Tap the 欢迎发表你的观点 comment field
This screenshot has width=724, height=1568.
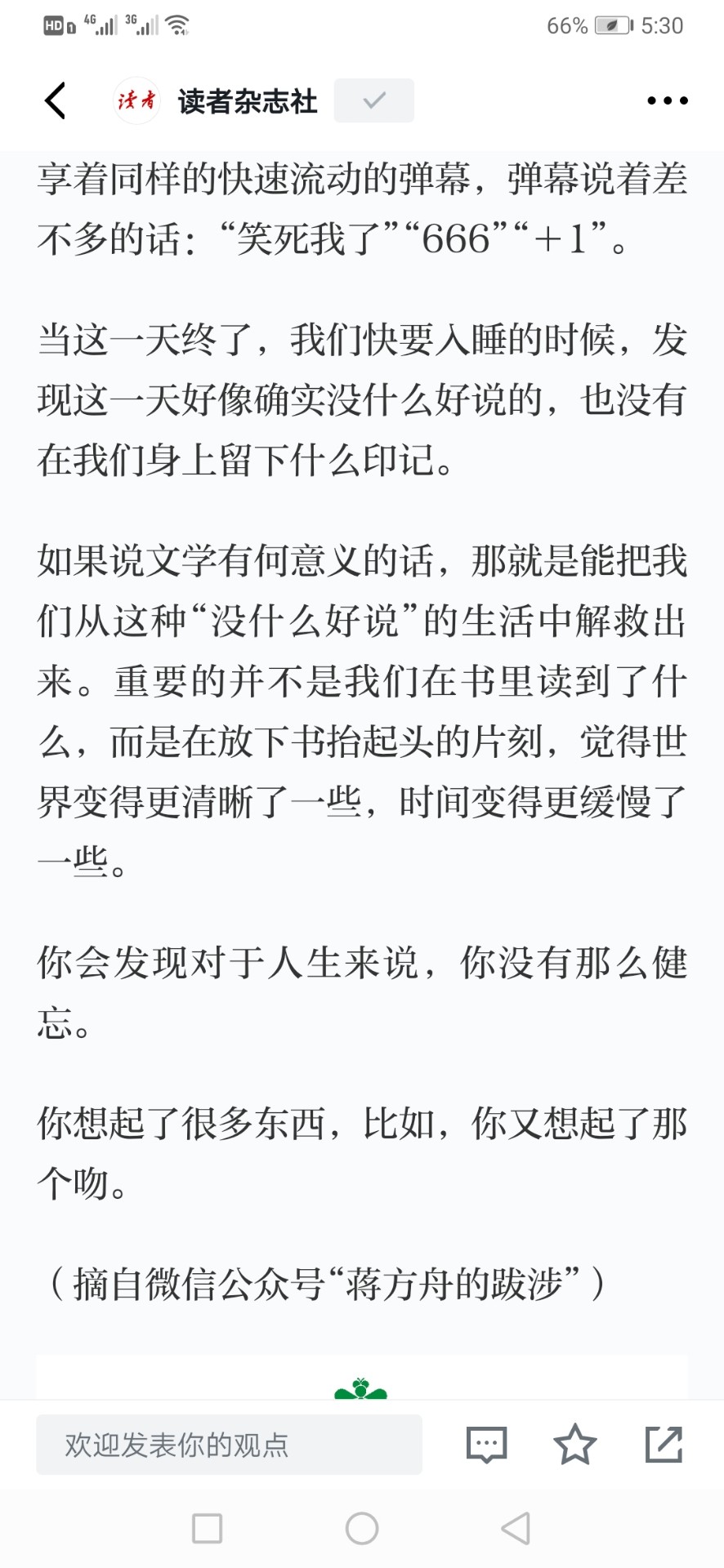point(229,1445)
